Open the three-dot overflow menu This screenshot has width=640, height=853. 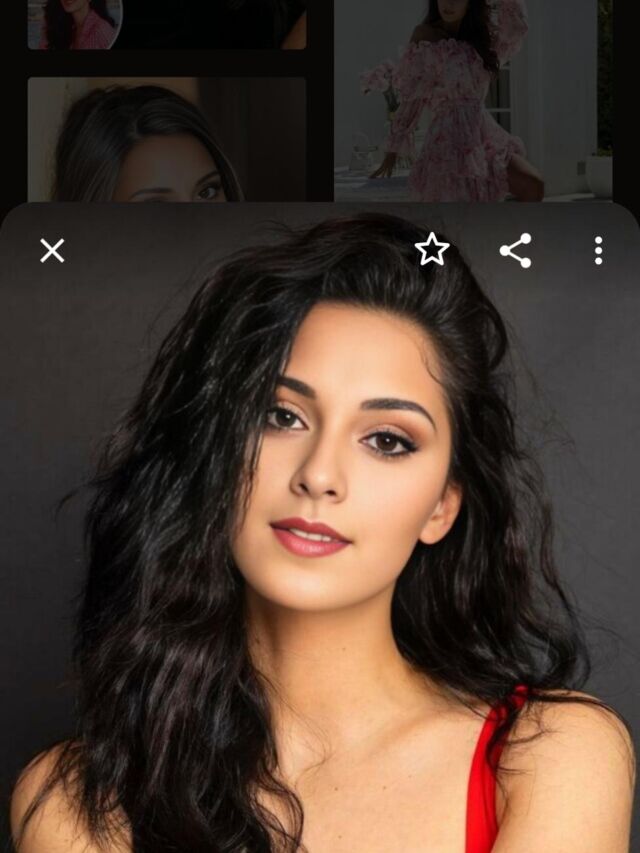pos(598,251)
